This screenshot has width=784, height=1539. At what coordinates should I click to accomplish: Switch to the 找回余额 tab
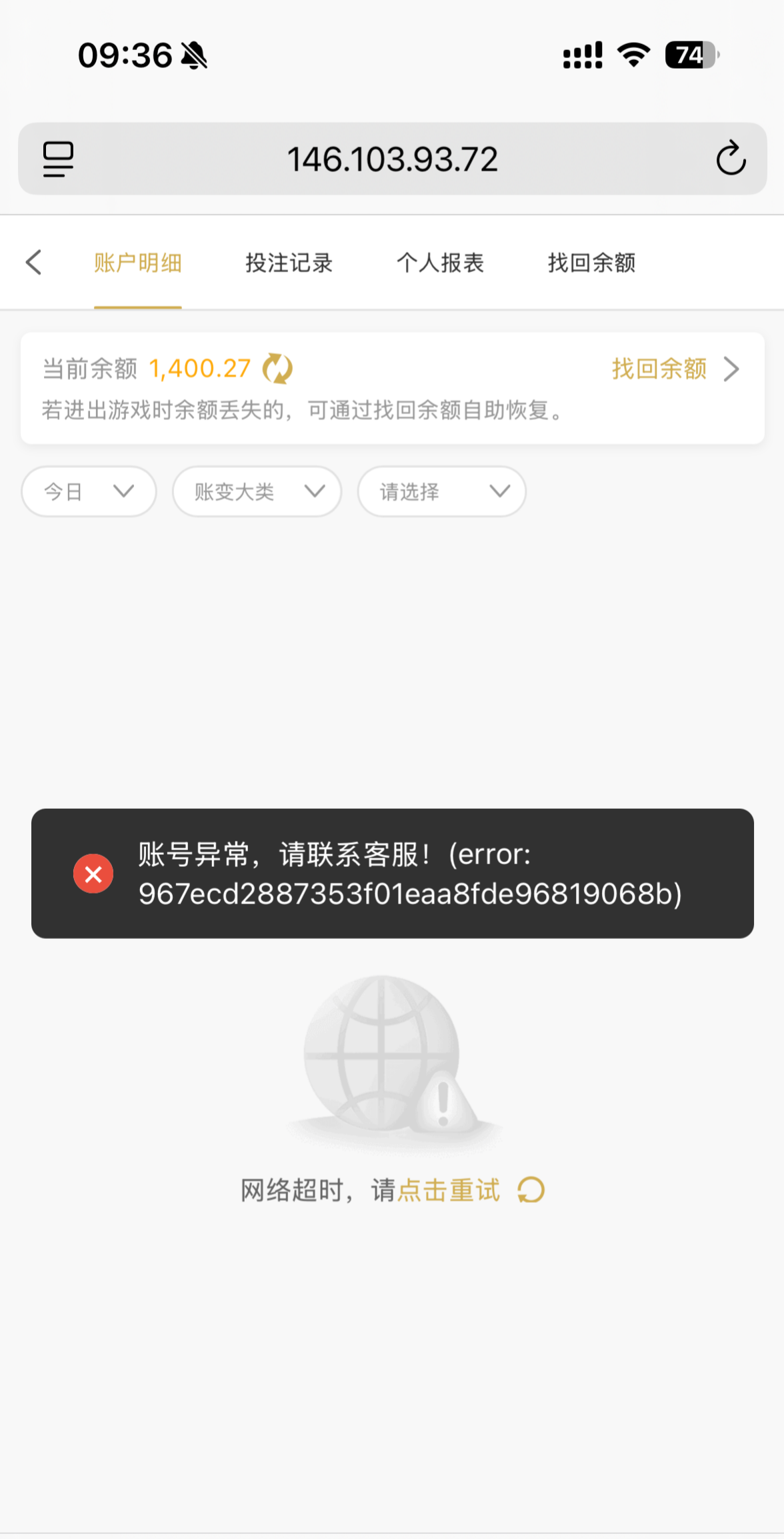click(x=591, y=263)
